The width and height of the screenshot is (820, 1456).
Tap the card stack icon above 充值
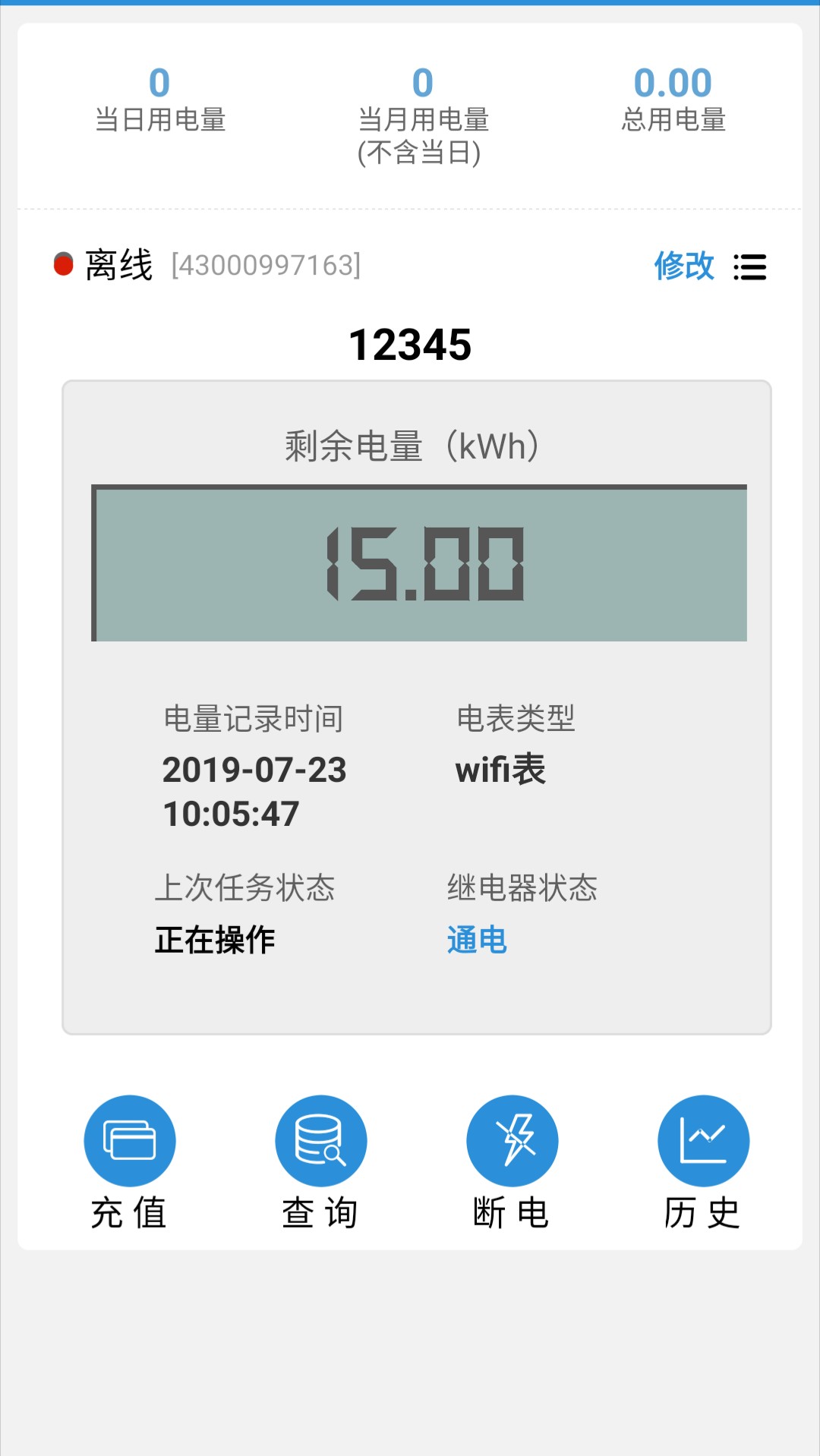[x=129, y=1140]
